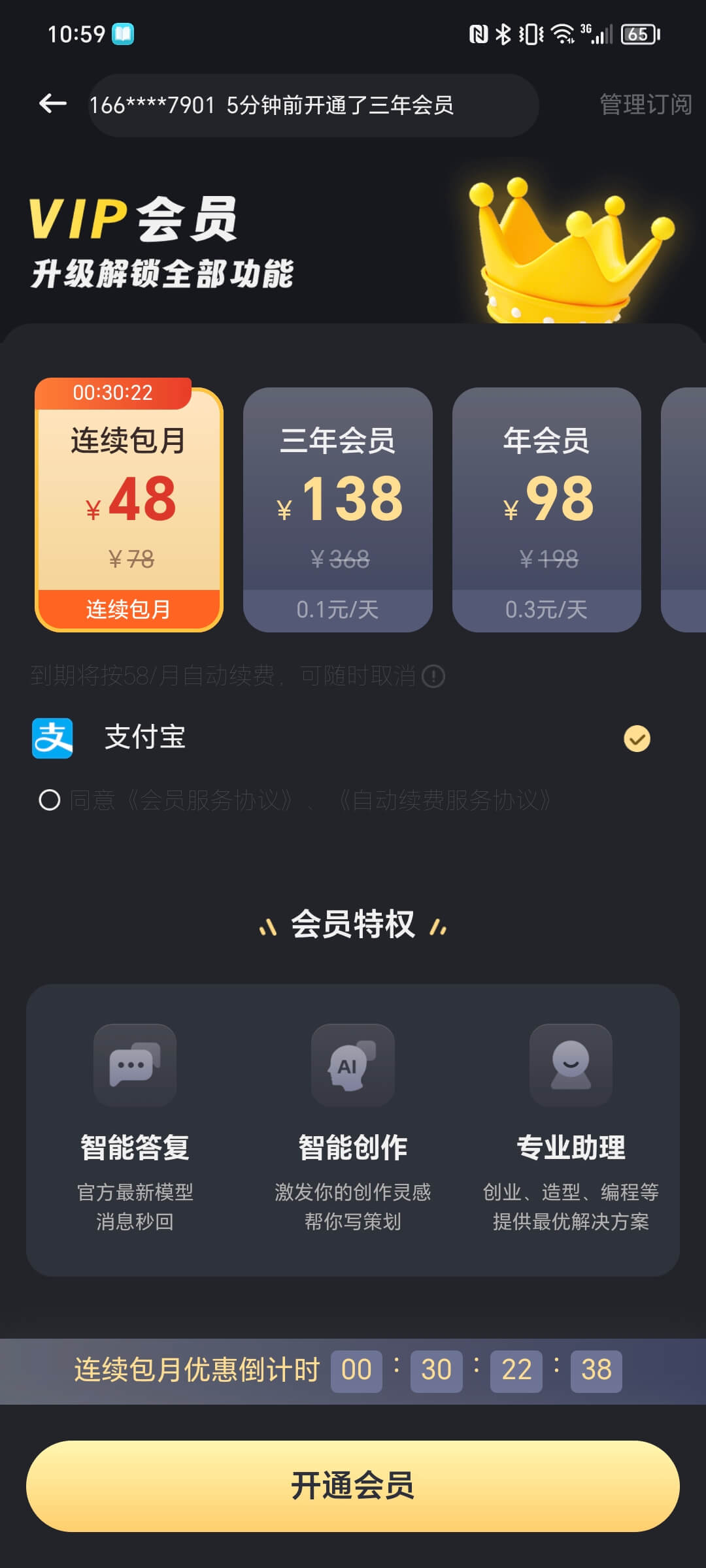This screenshot has height=1568, width=706.
Task: Pick the 年会员 ¥98 plan
Action: (546, 510)
